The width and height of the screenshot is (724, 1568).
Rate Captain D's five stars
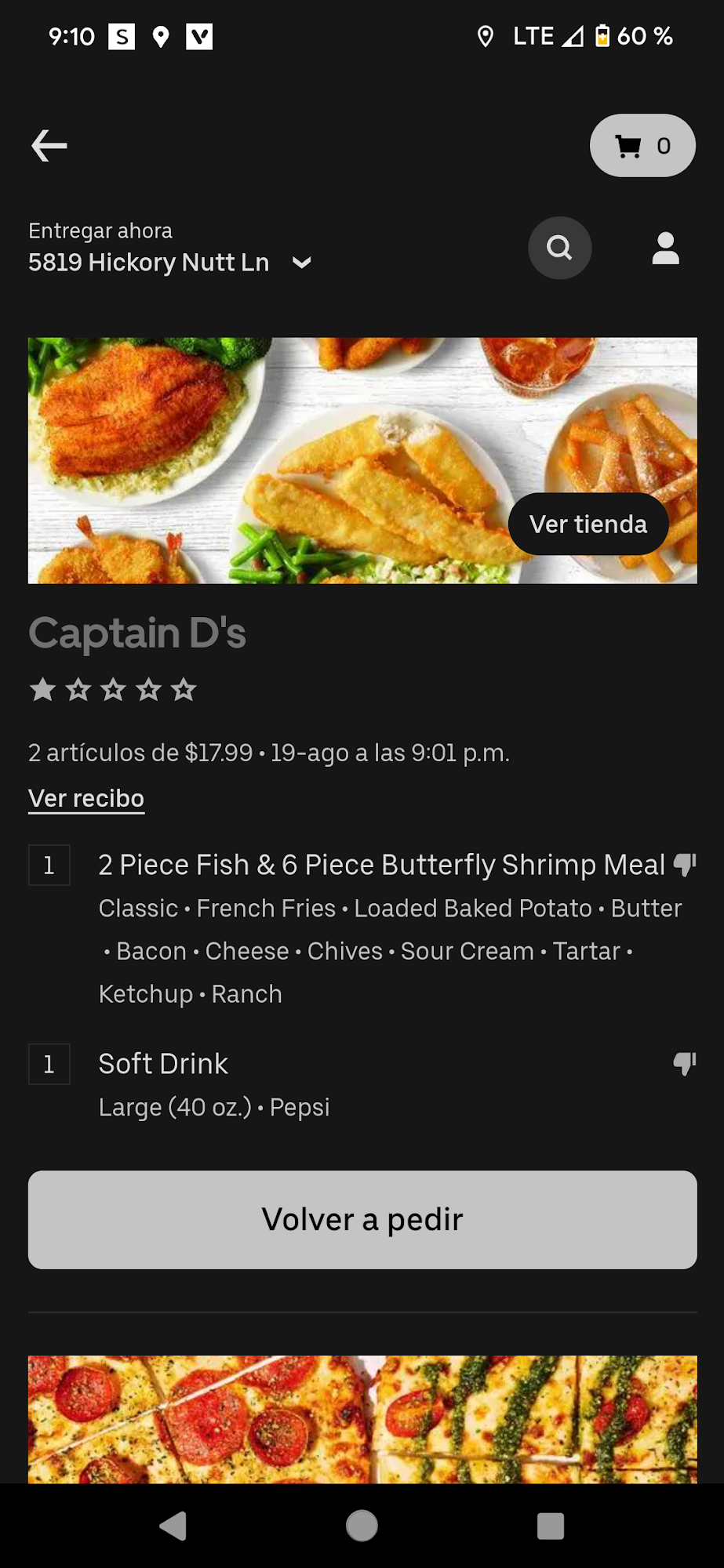click(x=184, y=690)
